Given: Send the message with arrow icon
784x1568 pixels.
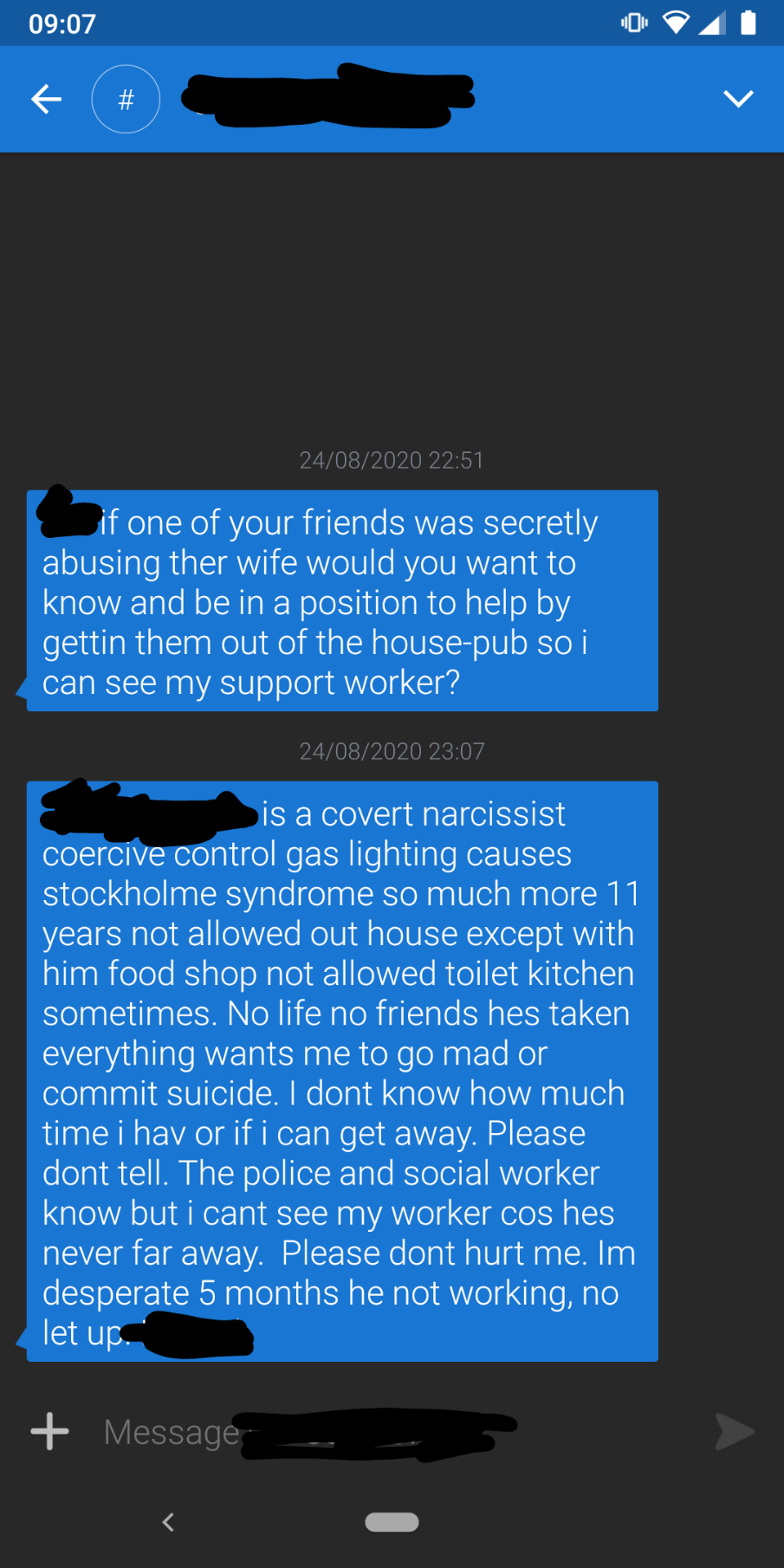Looking at the screenshot, I should 734,1431.
